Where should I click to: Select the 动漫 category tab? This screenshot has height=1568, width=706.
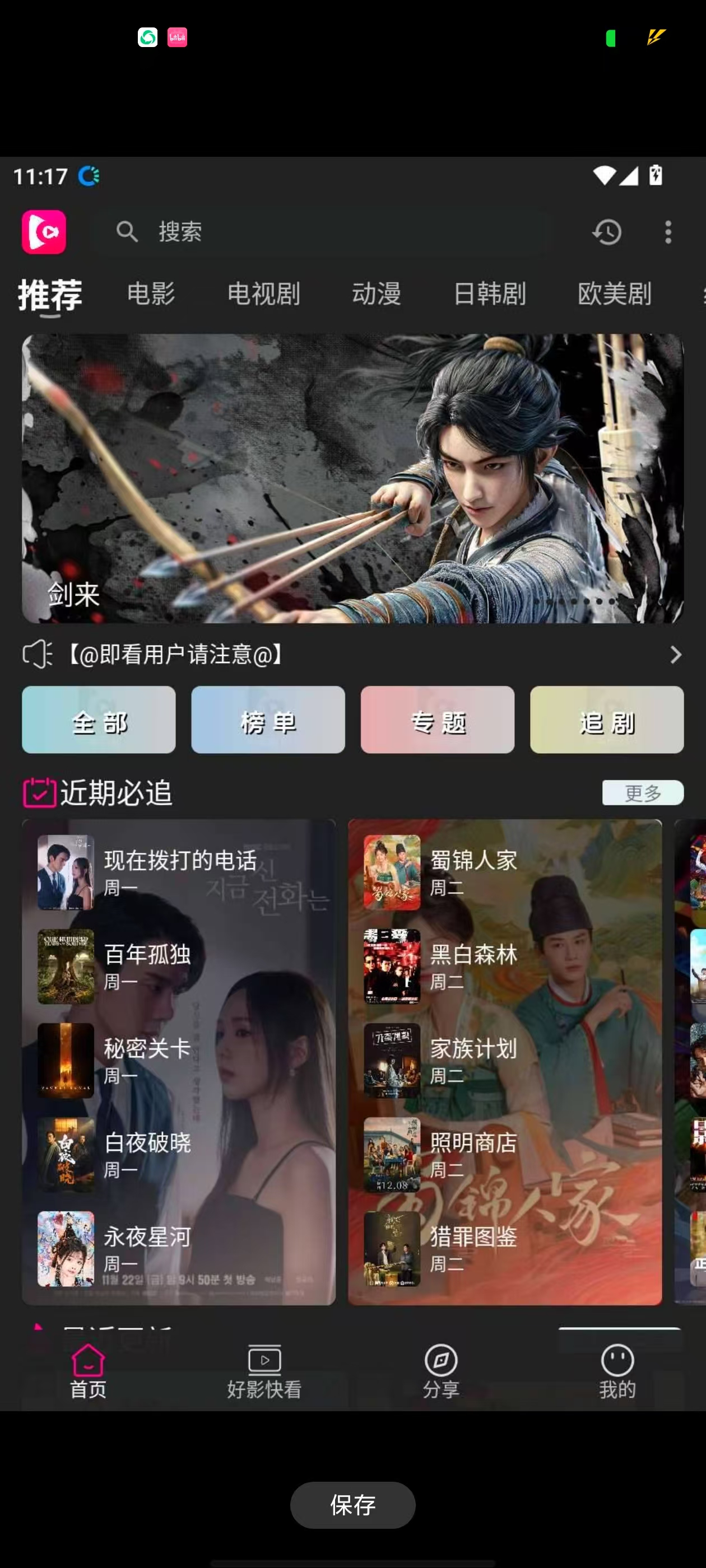(376, 294)
